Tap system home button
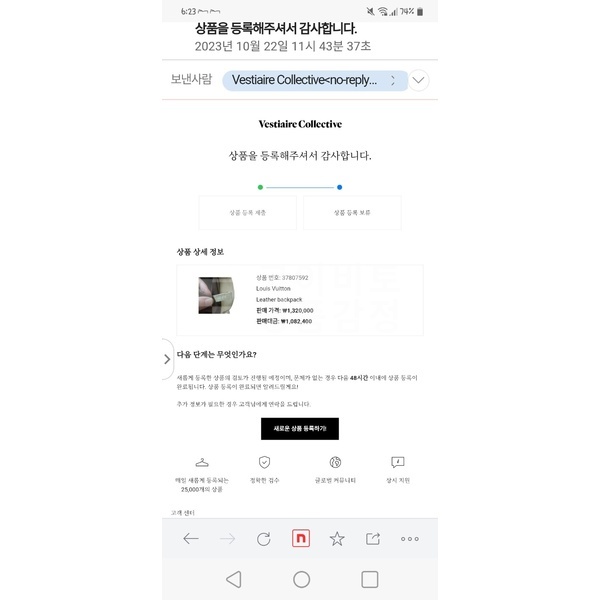This screenshot has width=600, height=600. [x=301, y=579]
